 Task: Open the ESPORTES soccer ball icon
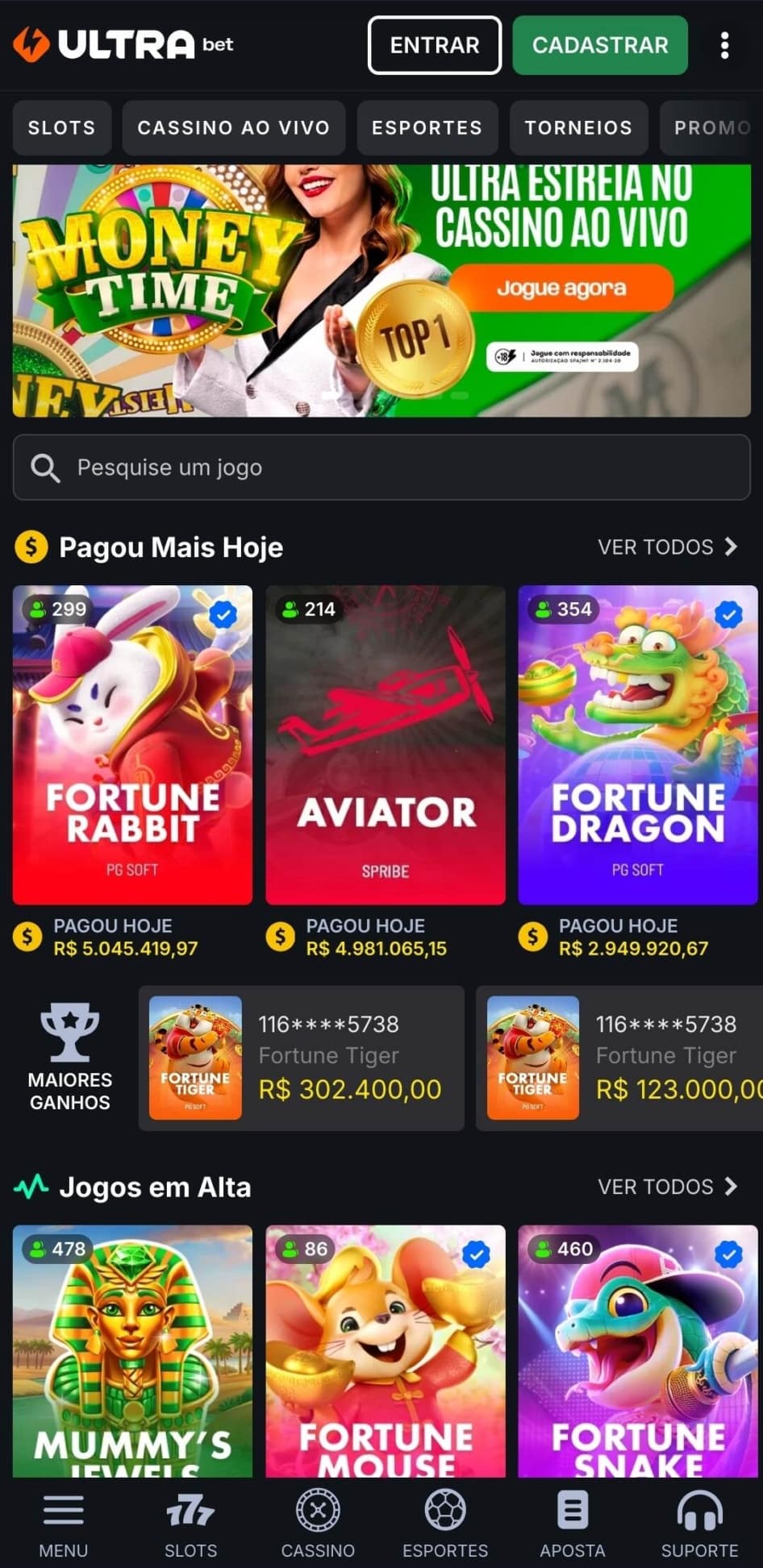coord(444,1508)
